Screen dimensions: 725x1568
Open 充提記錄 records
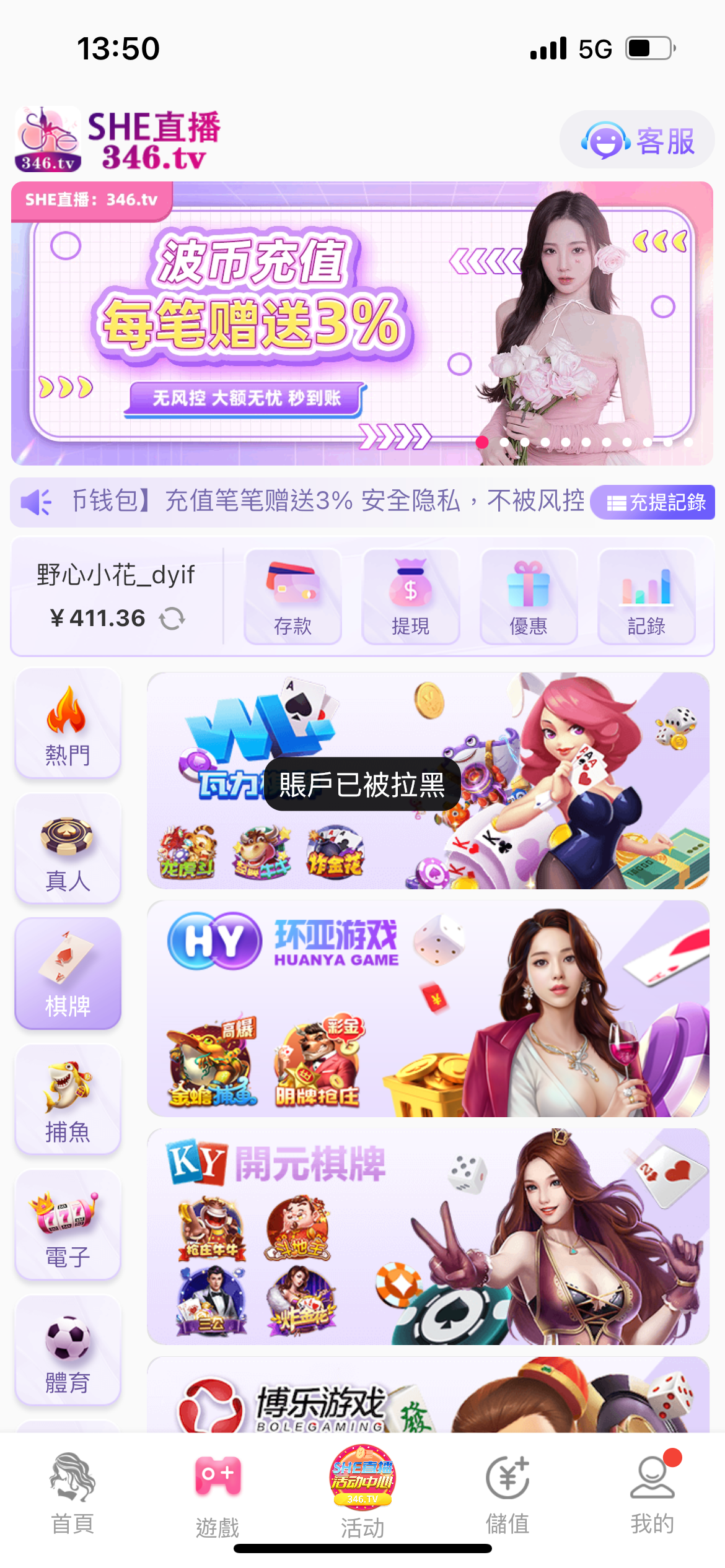click(x=653, y=502)
